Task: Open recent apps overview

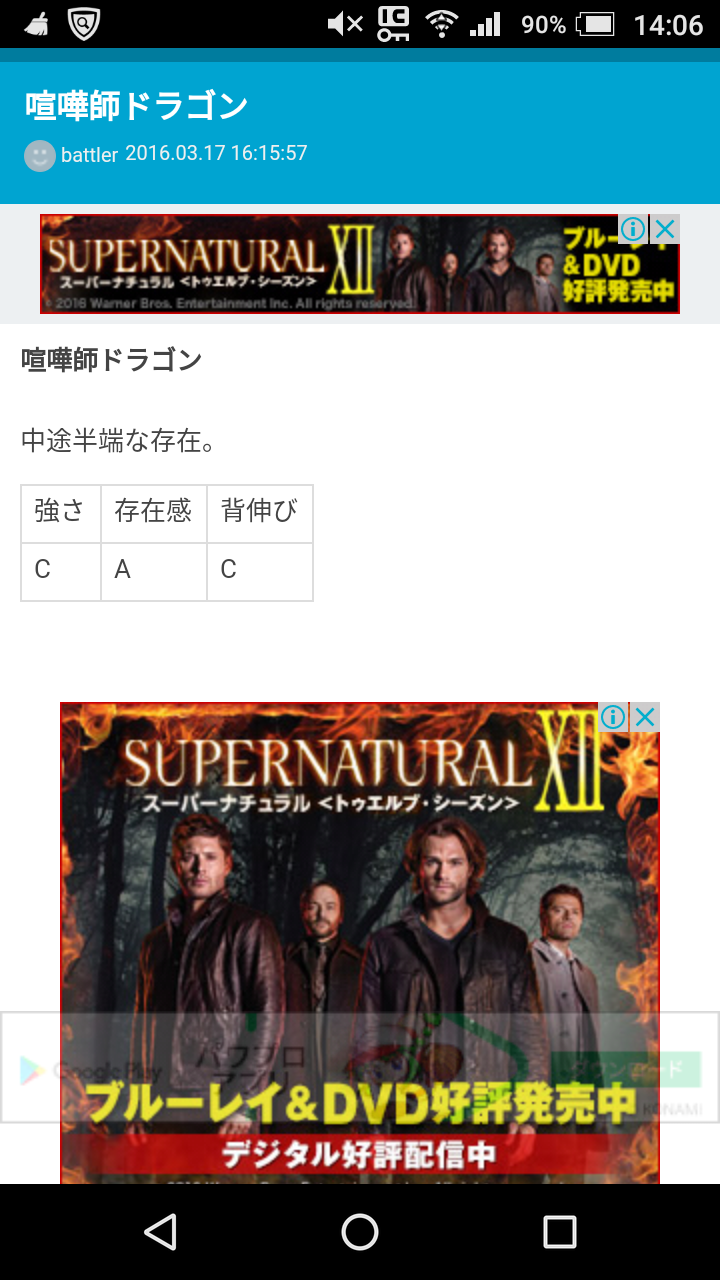Action: point(559,1232)
